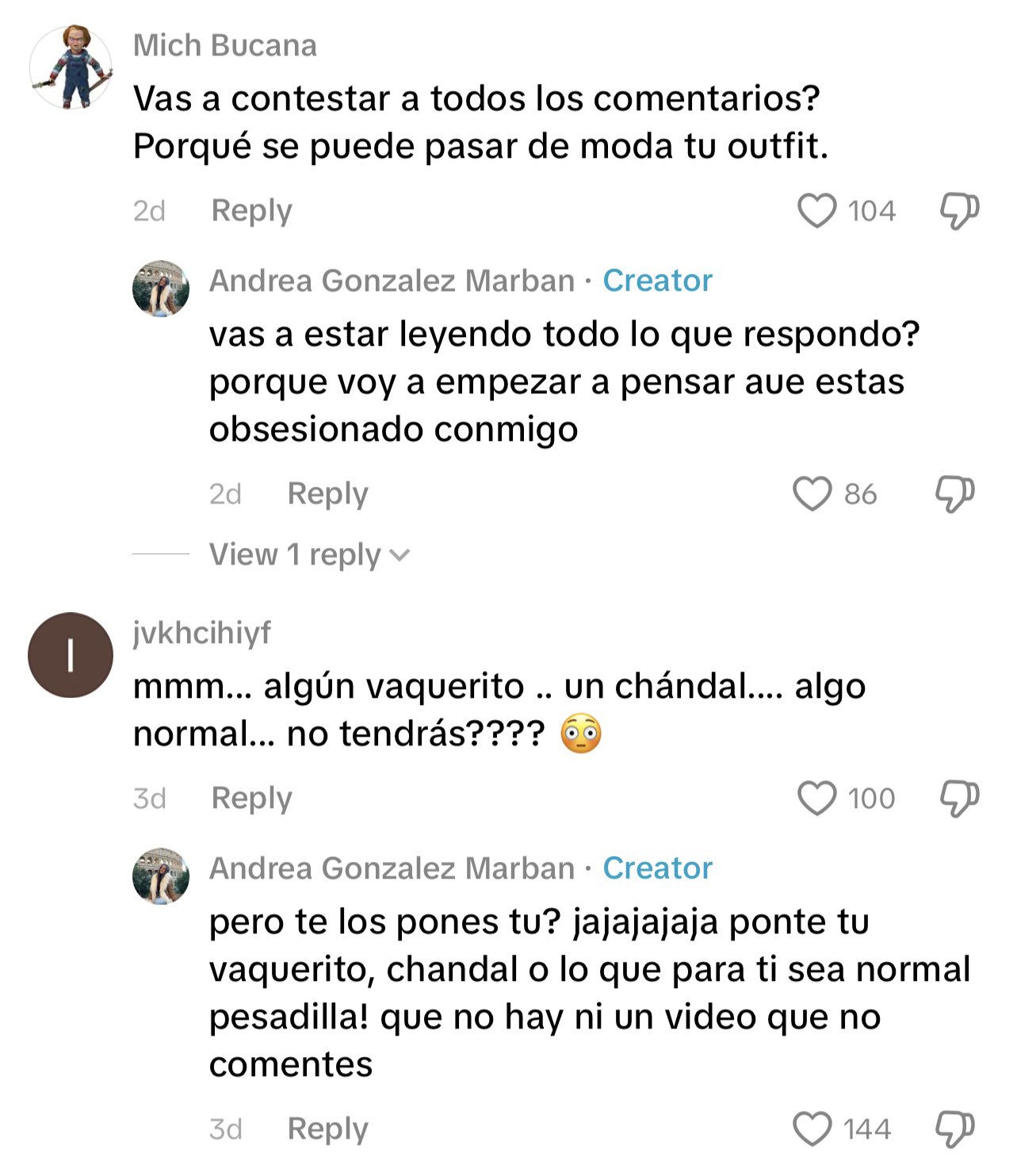Dislike Mich Bucana's comment

[x=958, y=211]
